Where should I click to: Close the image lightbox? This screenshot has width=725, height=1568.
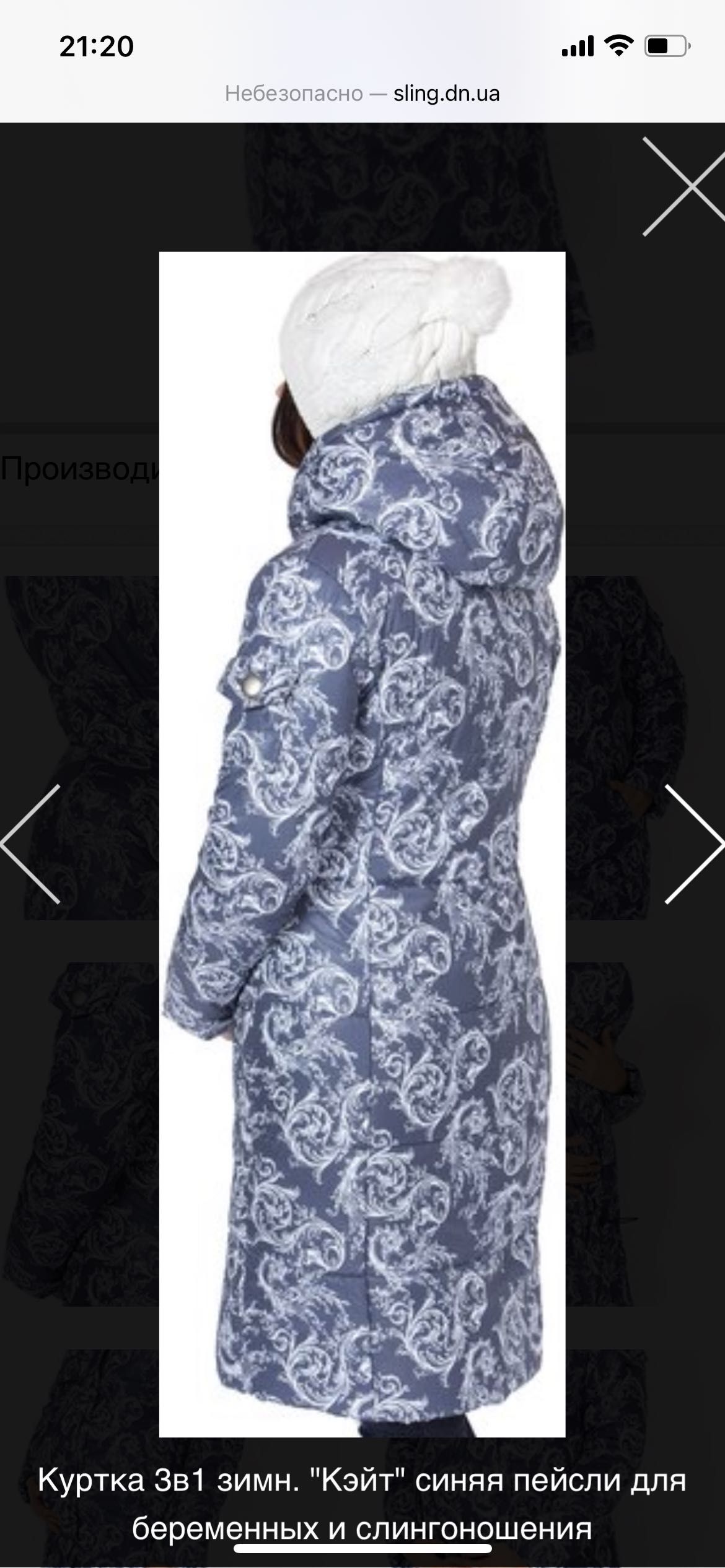point(683,186)
